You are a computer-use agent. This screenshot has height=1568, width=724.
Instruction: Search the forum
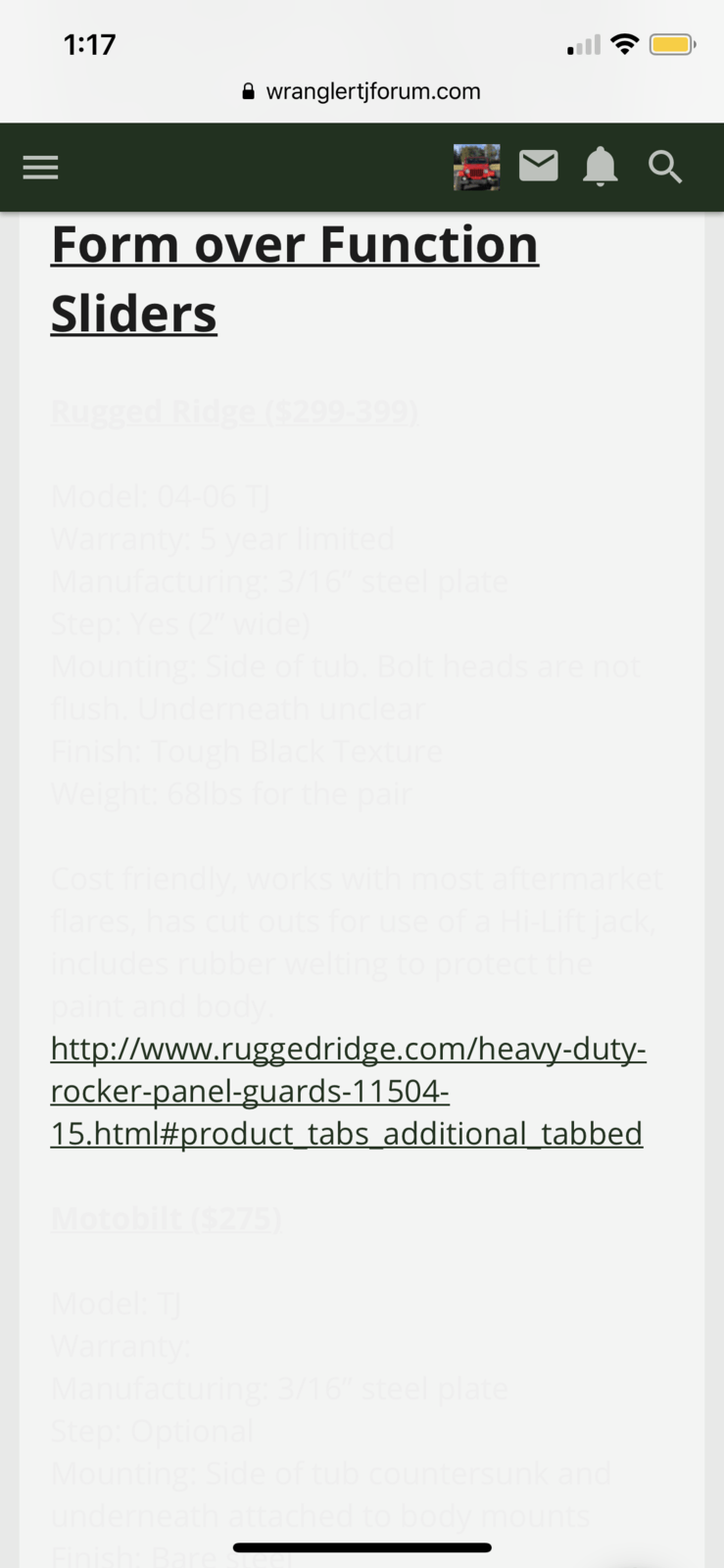pos(665,168)
